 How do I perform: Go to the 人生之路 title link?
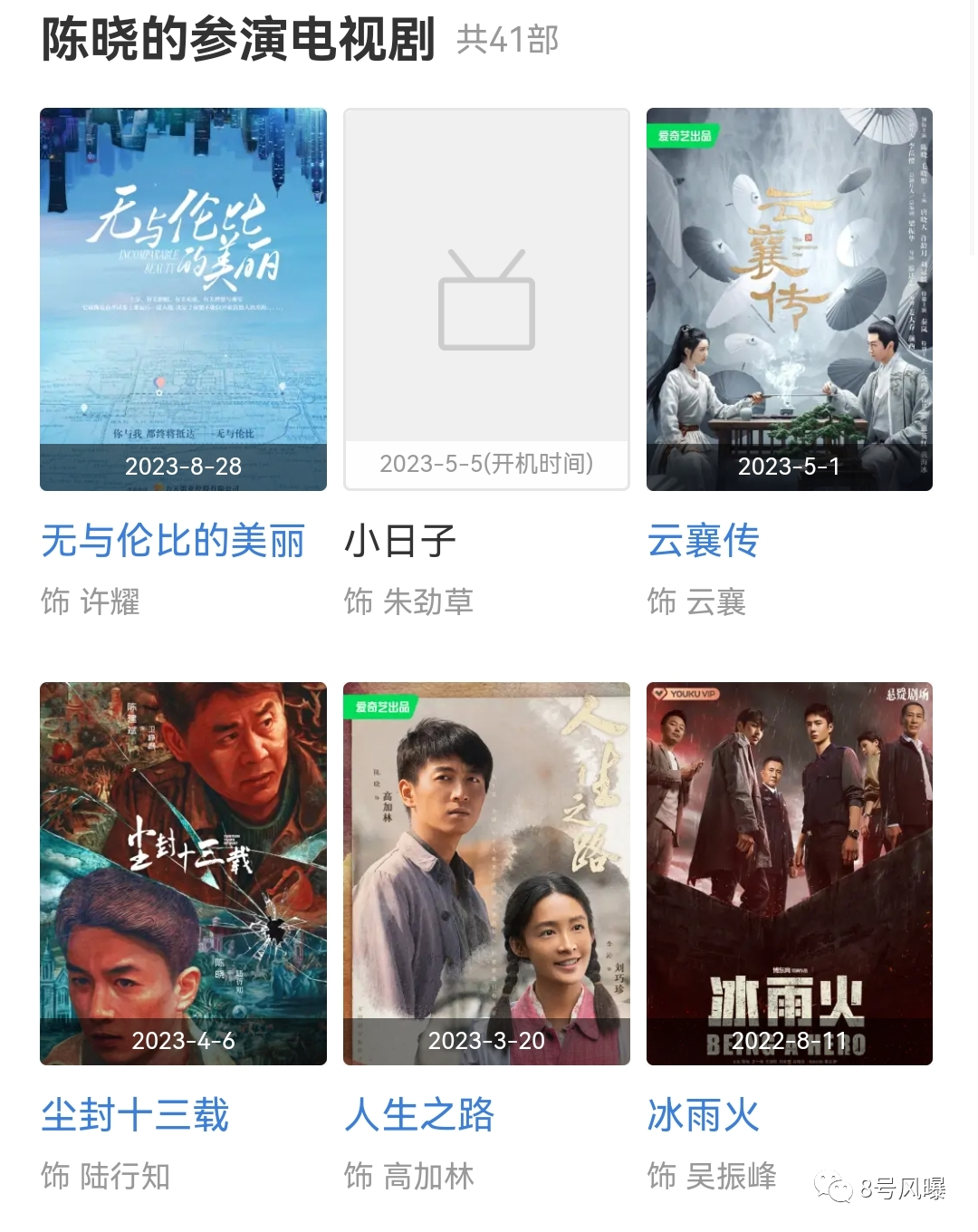click(419, 1115)
